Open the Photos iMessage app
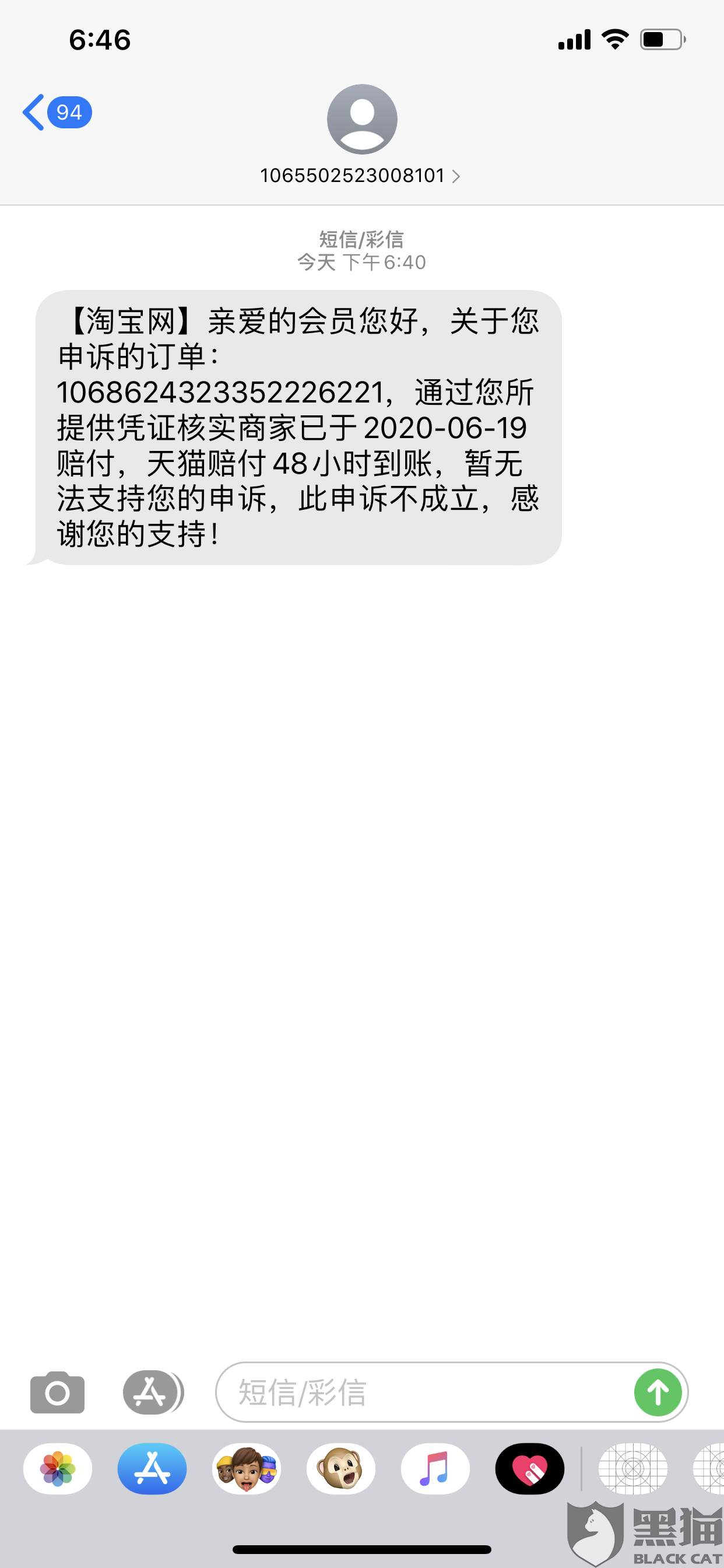 point(58,1469)
